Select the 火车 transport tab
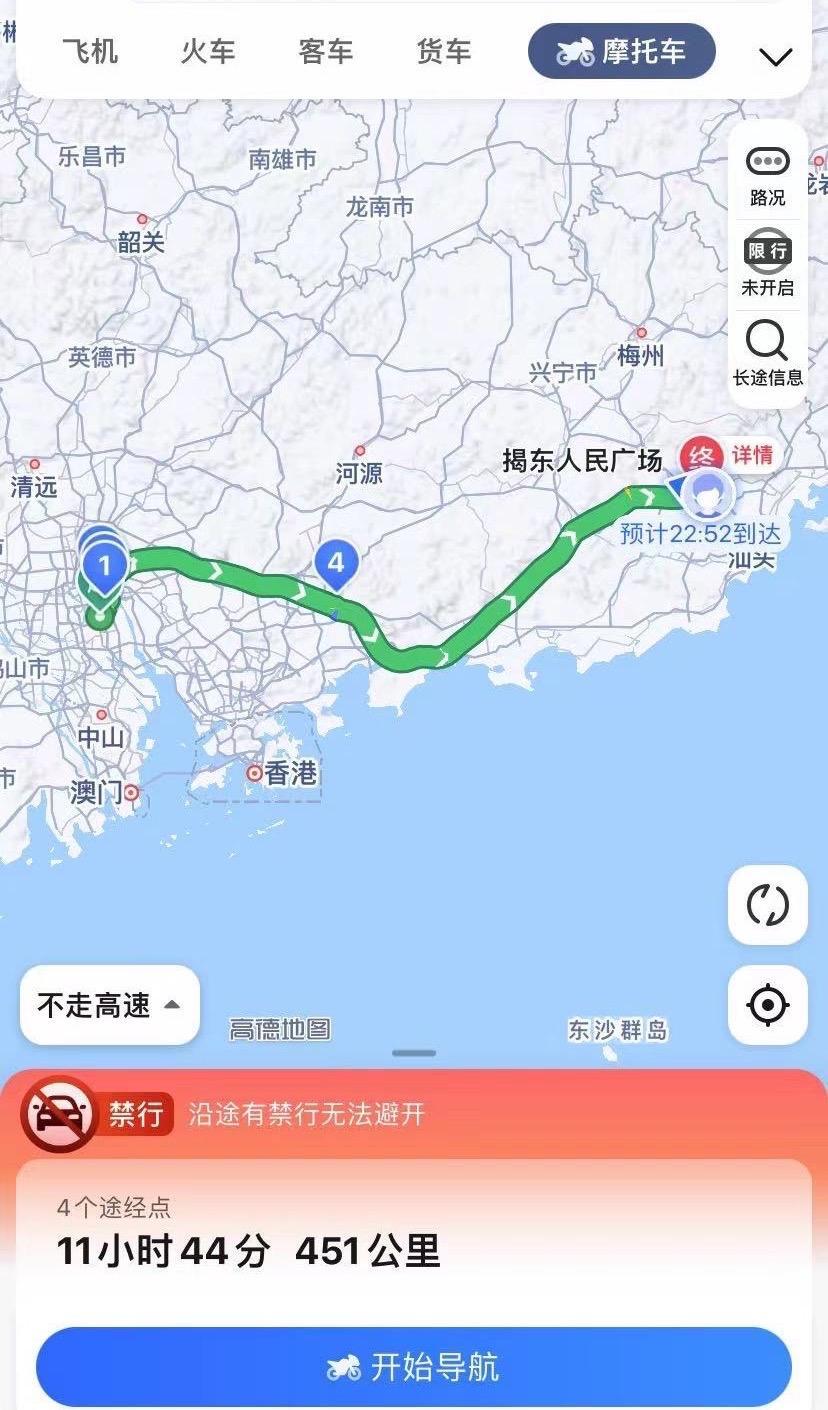The height and width of the screenshot is (1410, 828). (208, 51)
